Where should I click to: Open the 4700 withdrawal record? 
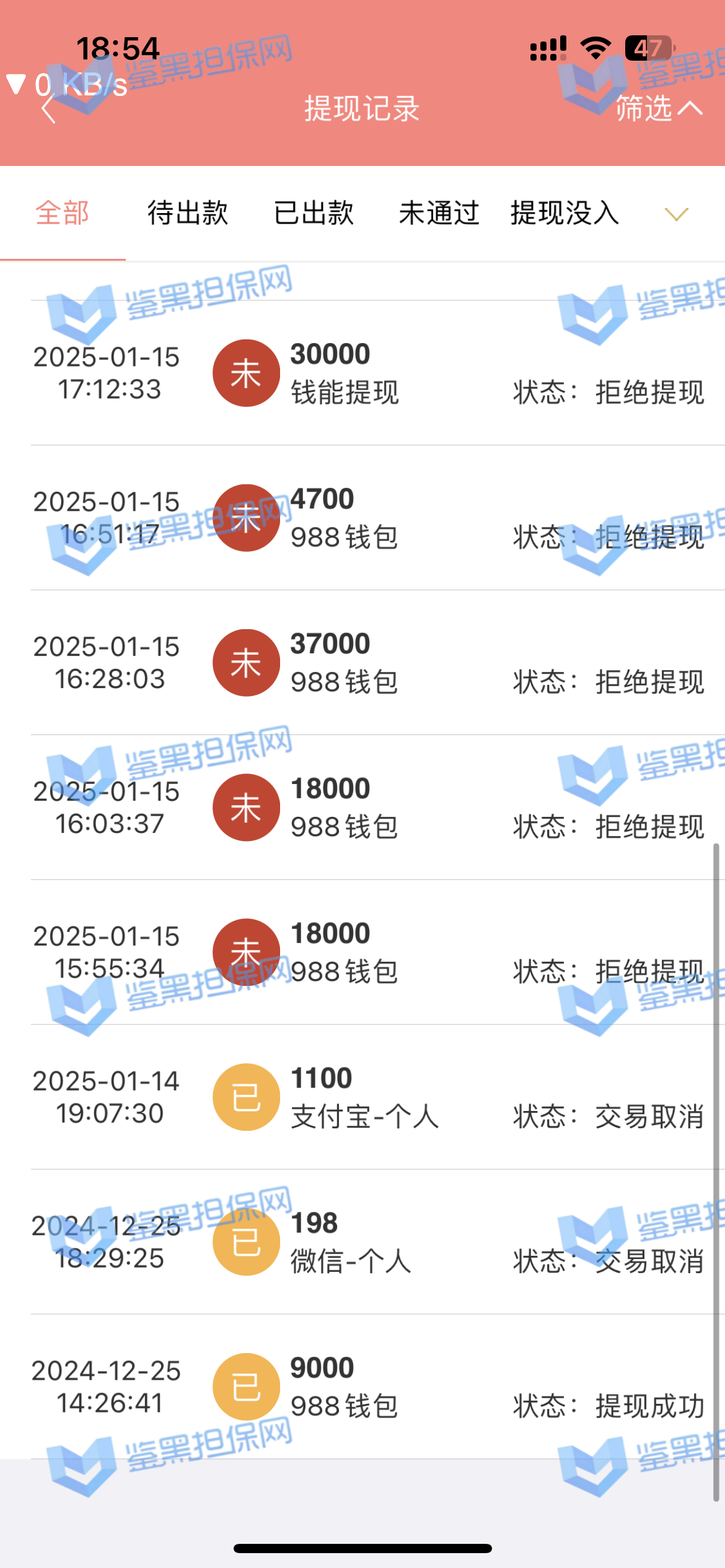click(372, 518)
